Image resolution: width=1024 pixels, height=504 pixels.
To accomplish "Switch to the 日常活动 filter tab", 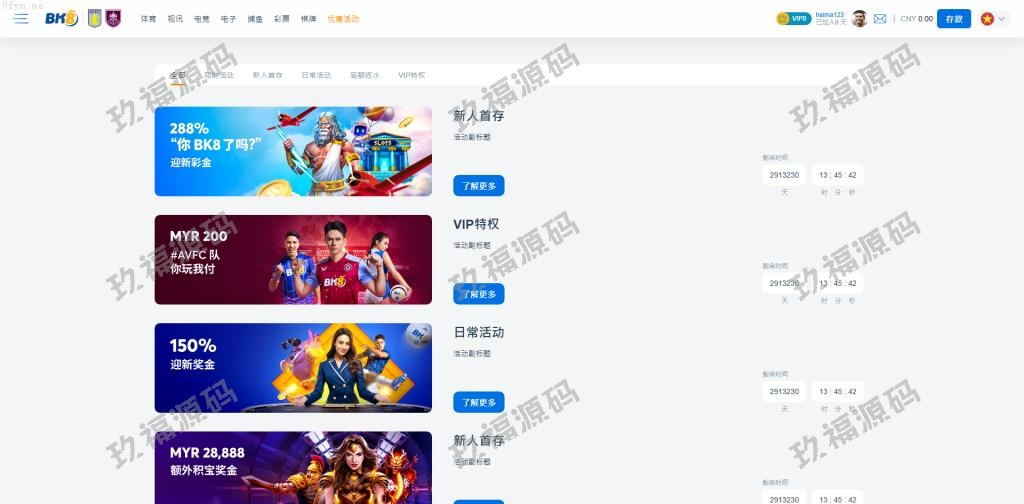I will (316, 75).
